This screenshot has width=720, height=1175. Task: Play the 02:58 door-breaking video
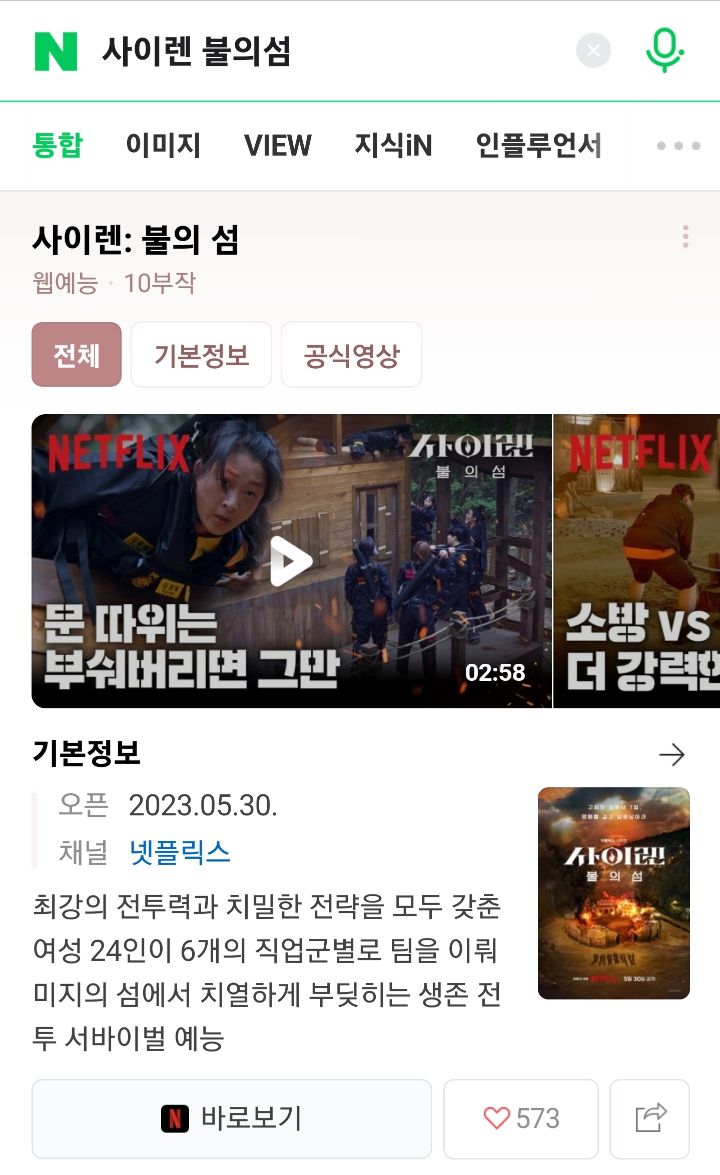pos(291,561)
